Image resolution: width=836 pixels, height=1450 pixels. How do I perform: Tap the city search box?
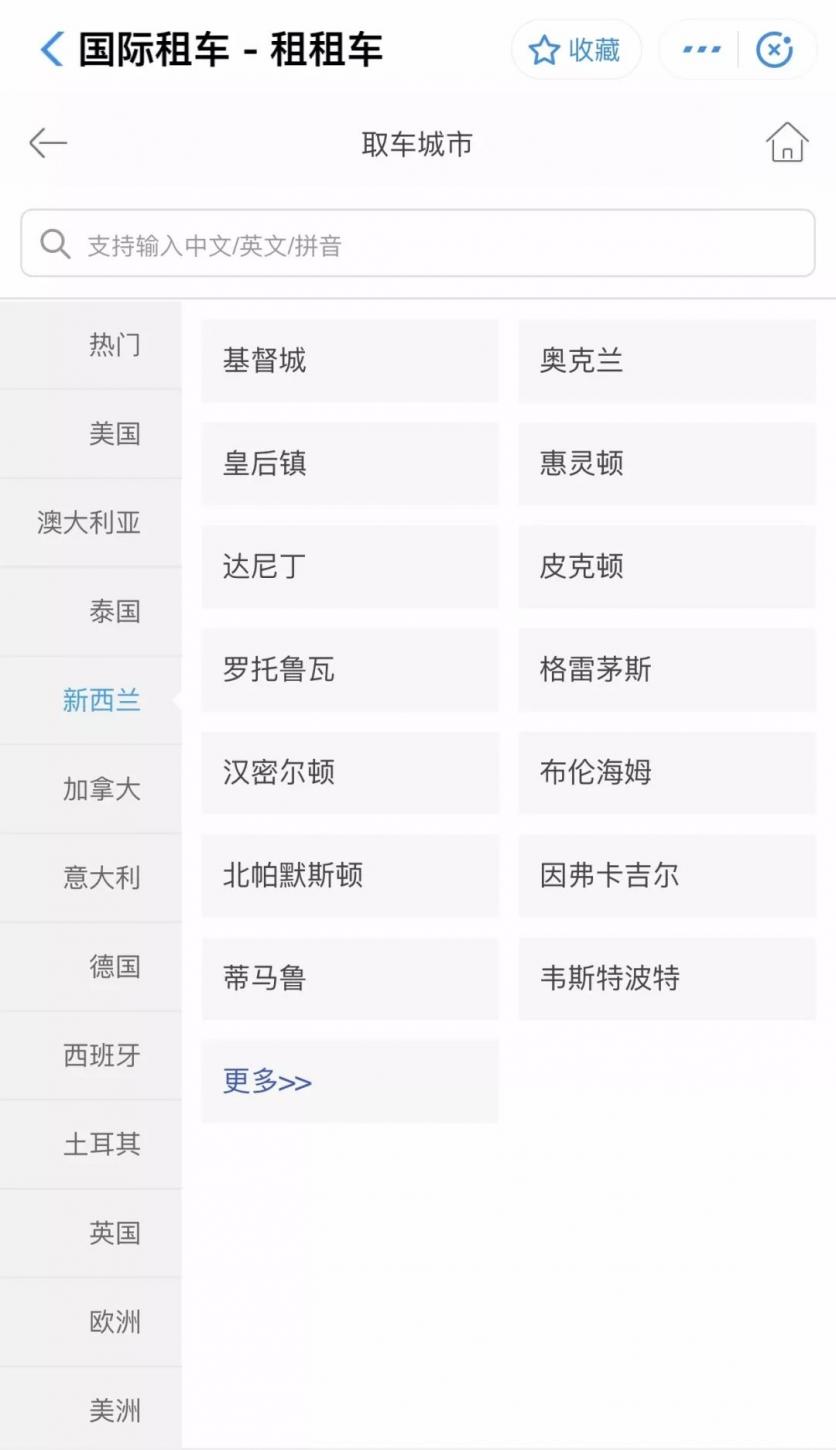click(x=418, y=243)
